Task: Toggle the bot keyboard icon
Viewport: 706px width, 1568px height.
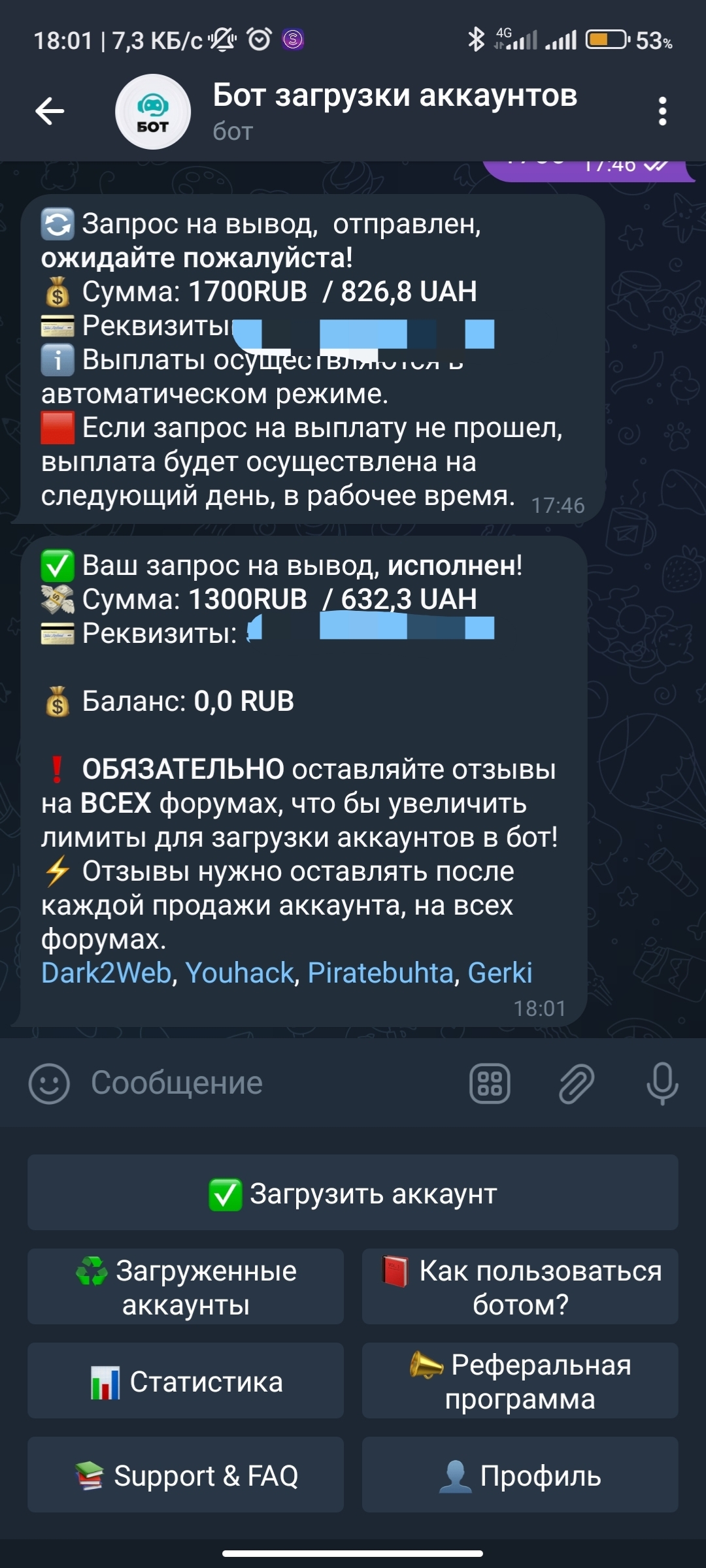Action: point(490,1083)
